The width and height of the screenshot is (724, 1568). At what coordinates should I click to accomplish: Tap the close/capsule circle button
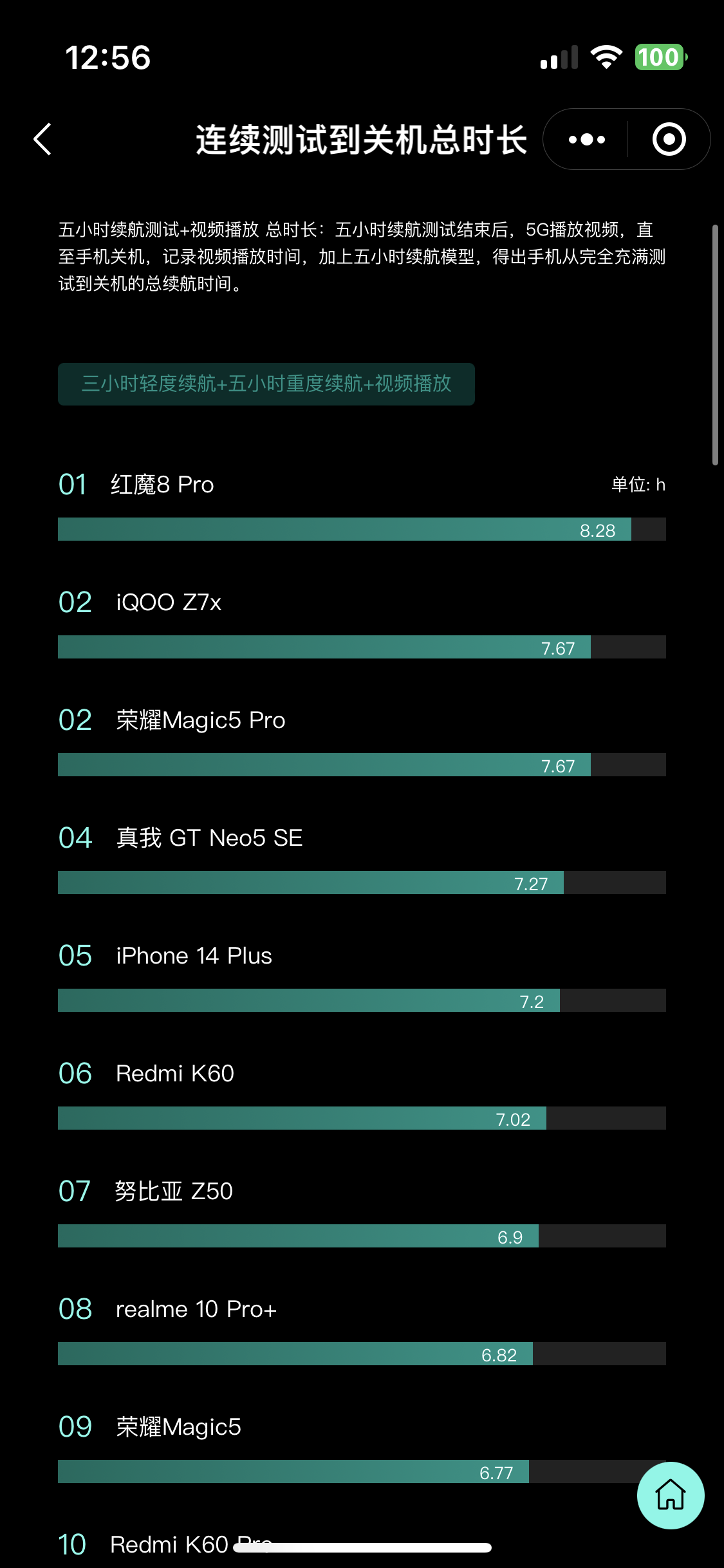click(668, 138)
